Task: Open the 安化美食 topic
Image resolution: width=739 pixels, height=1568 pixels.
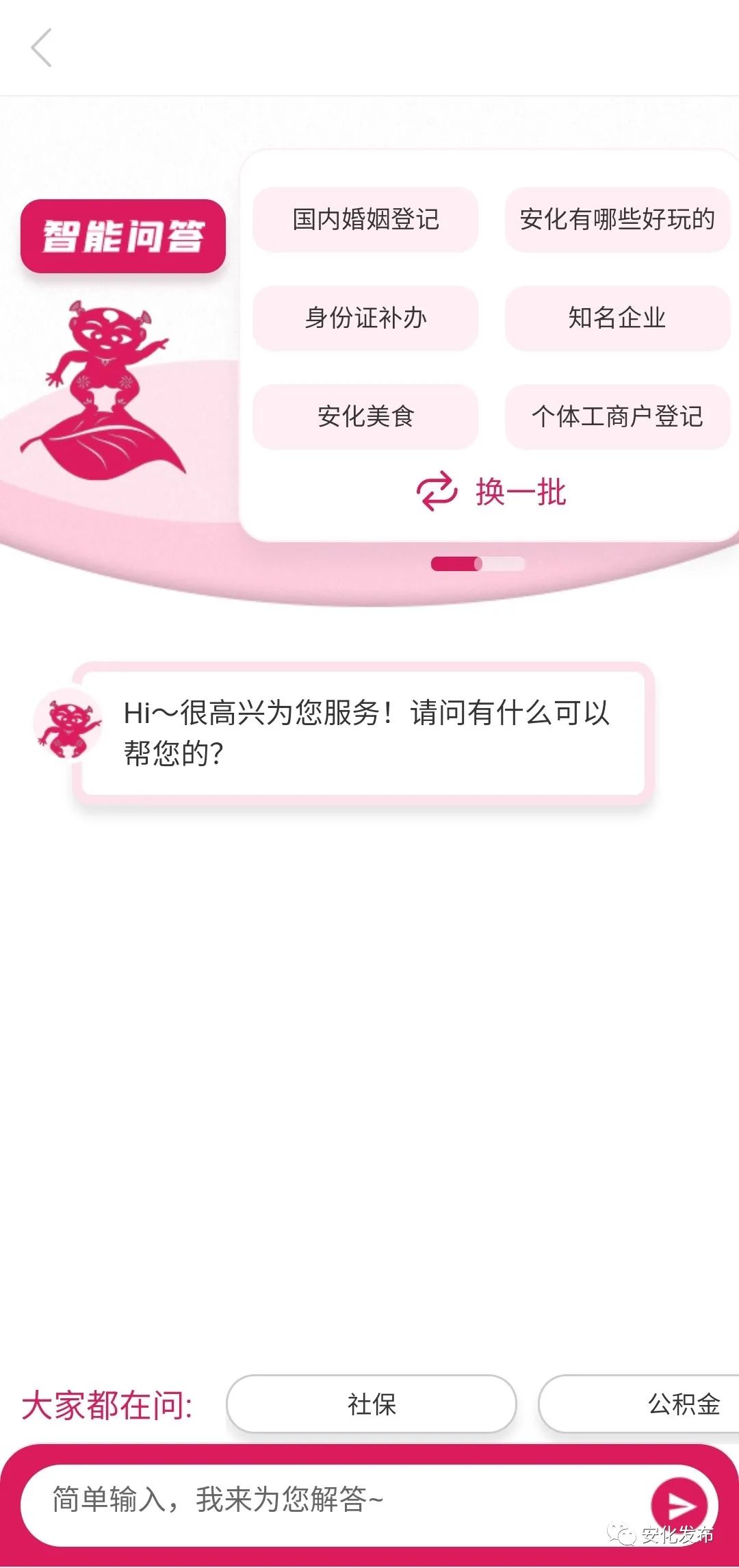Action: point(365,416)
